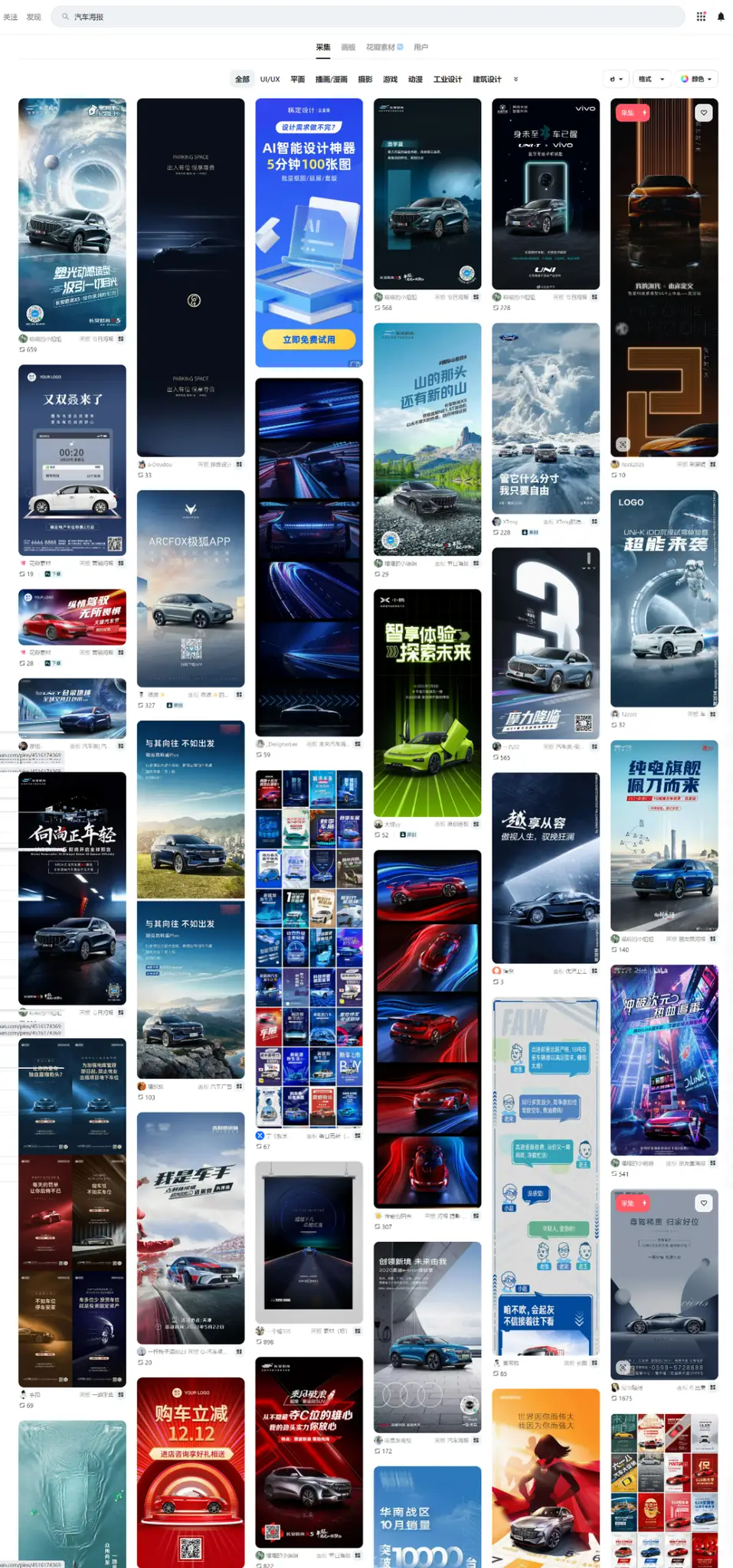Expand more category filters
Image resolution: width=733 pixels, height=1568 pixels.
[515, 80]
